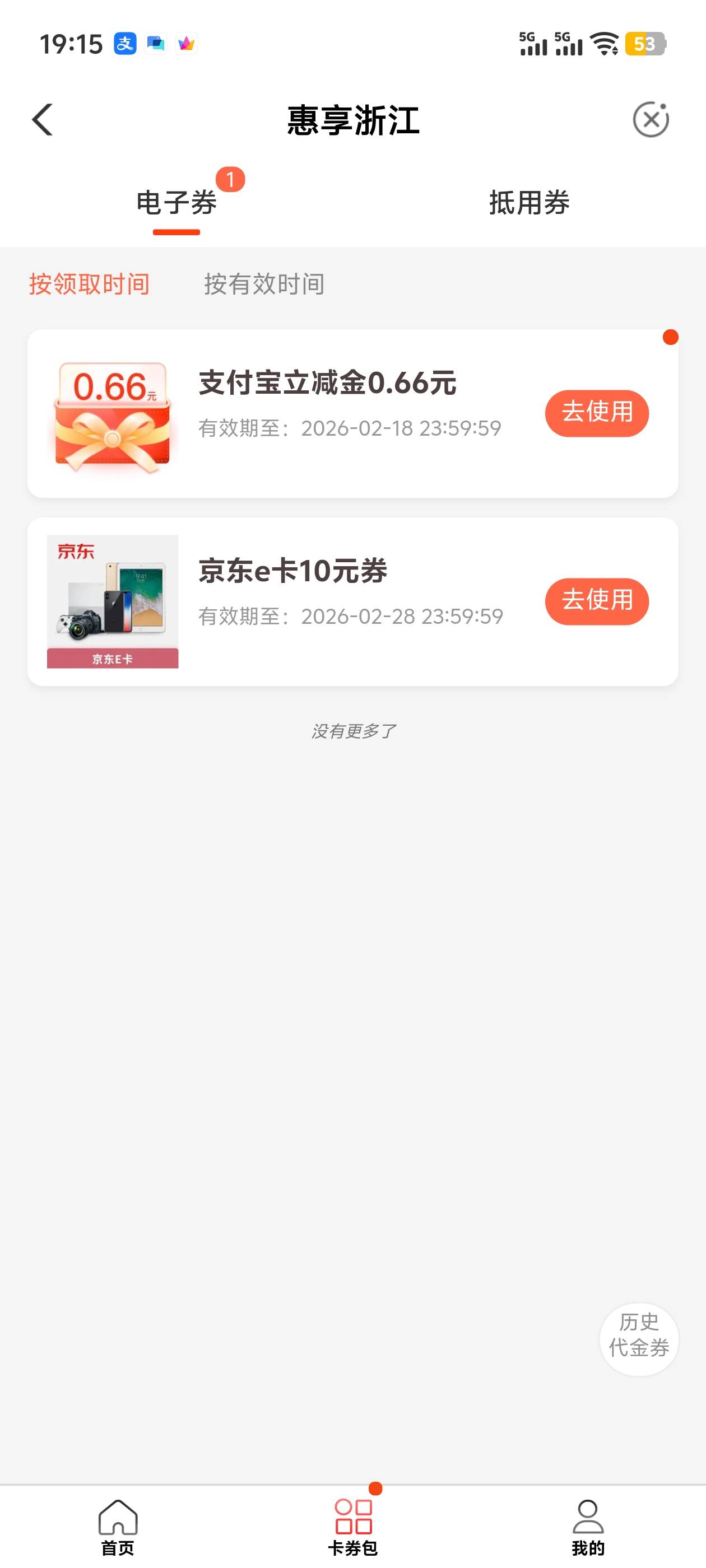Go back using the top-left arrow
706x1568 pixels.
click(x=43, y=119)
